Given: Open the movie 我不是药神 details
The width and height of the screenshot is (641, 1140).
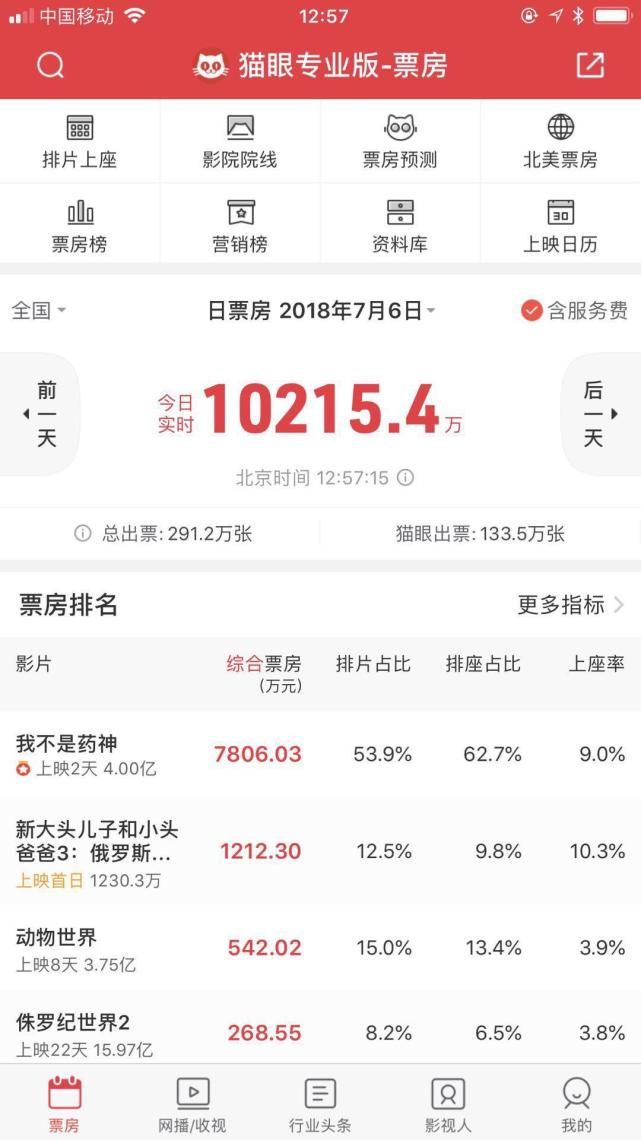Looking at the screenshot, I should pyautogui.click(x=320, y=754).
